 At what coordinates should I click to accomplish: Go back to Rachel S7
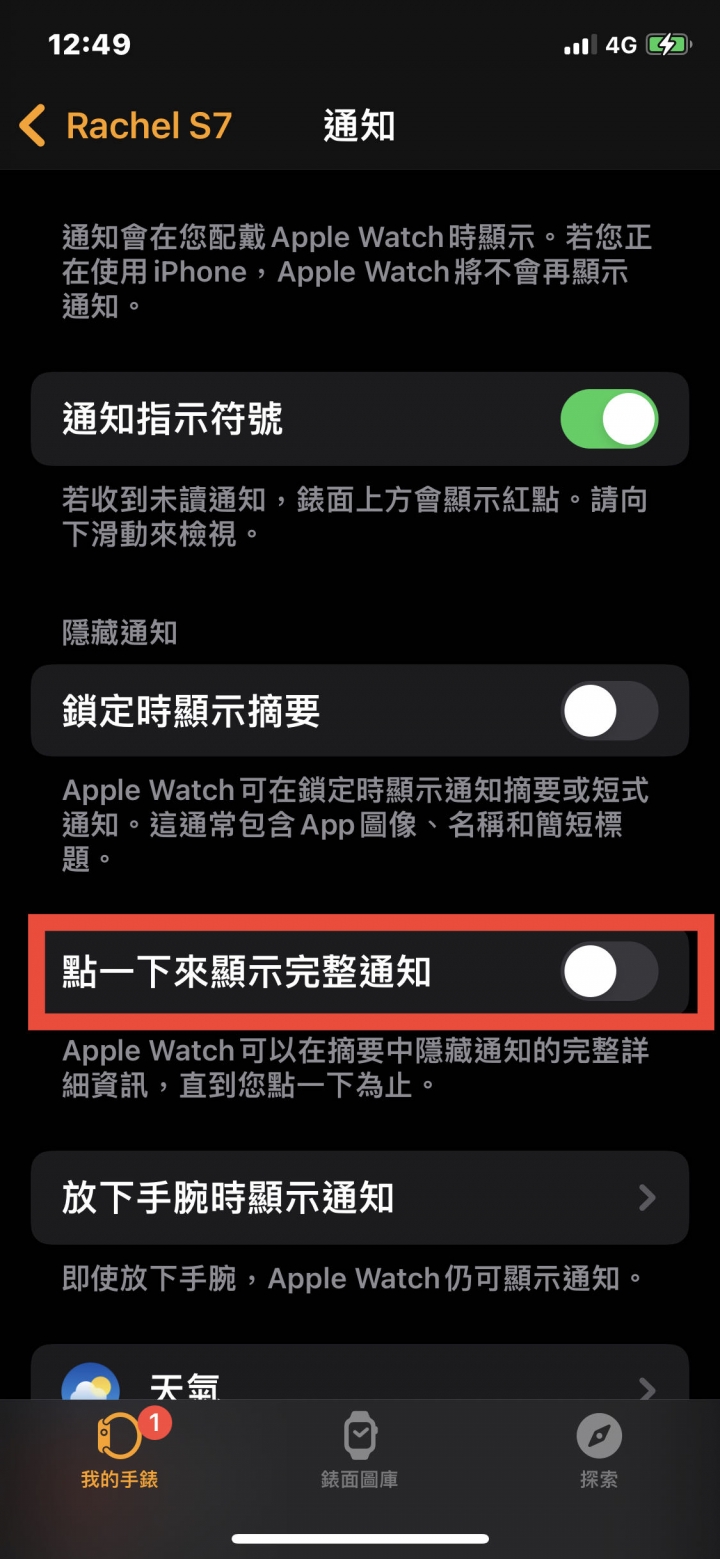click(x=125, y=127)
